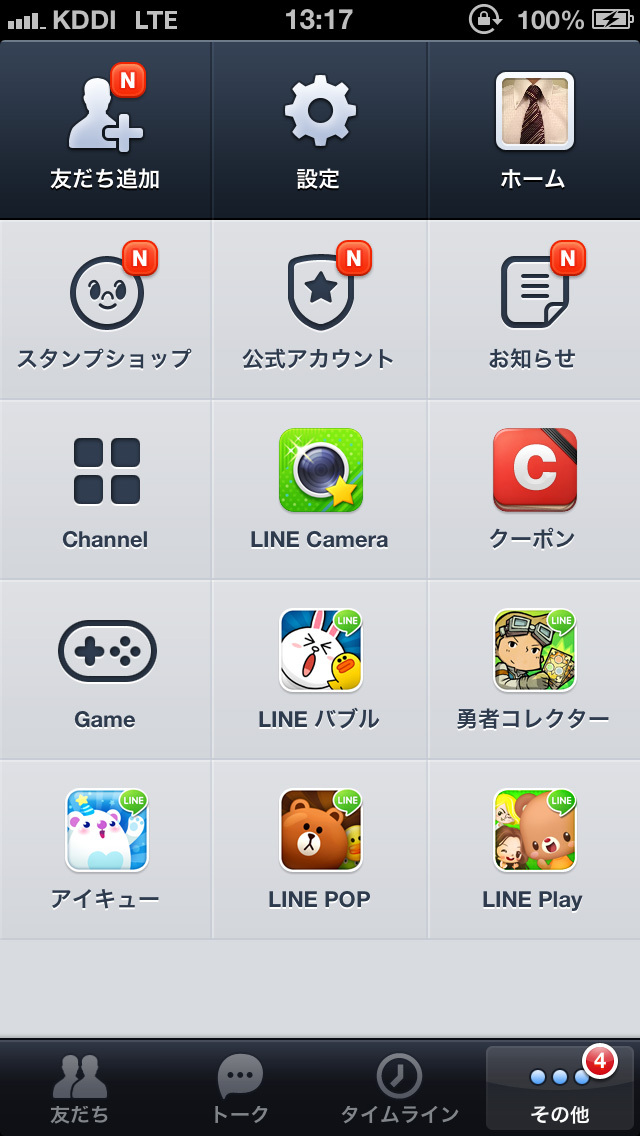This screenshot has height=1136, width=640.
Task: Open 勇者コレクター game
Action: (x=534, y=670)
